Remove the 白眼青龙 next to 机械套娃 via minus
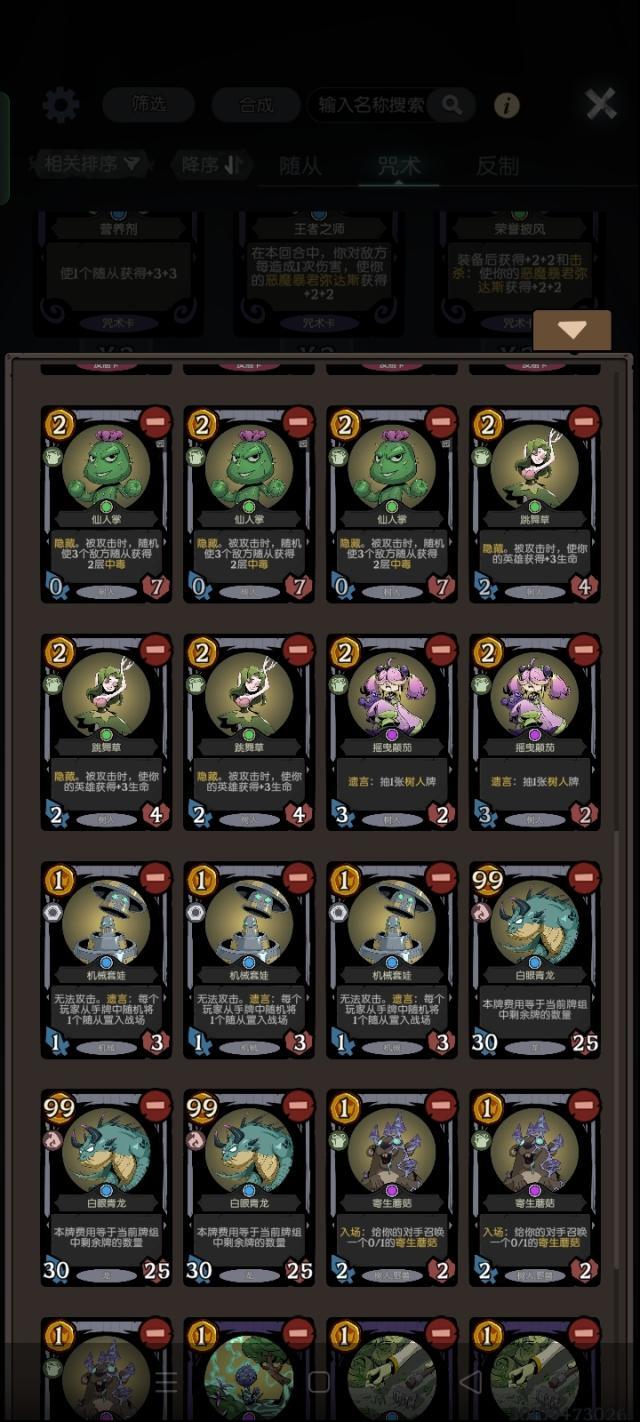The height and width of the screenshot is (1422, 640). (x=583, y=878)
